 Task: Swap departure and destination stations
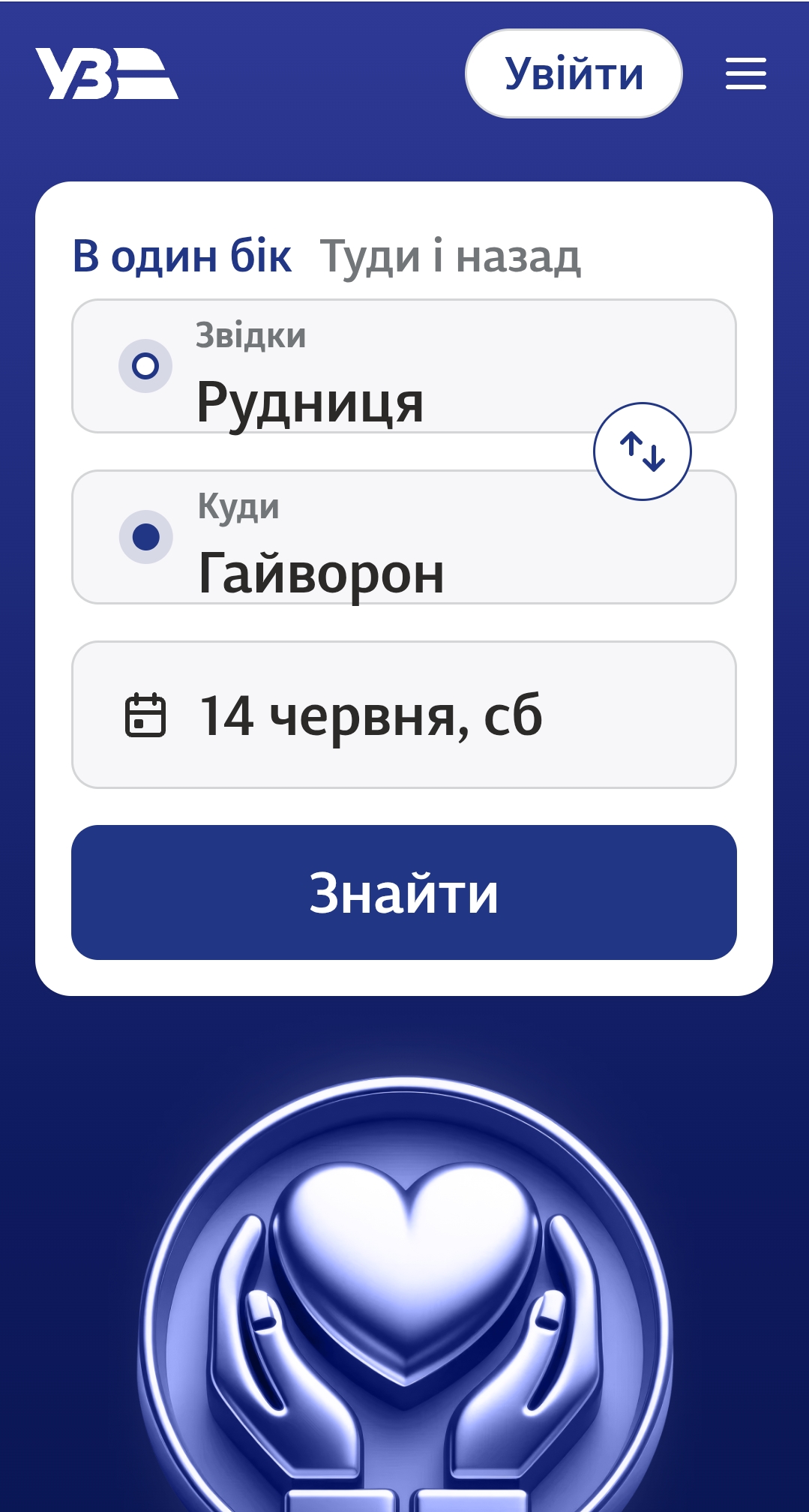tap(642, 451)
